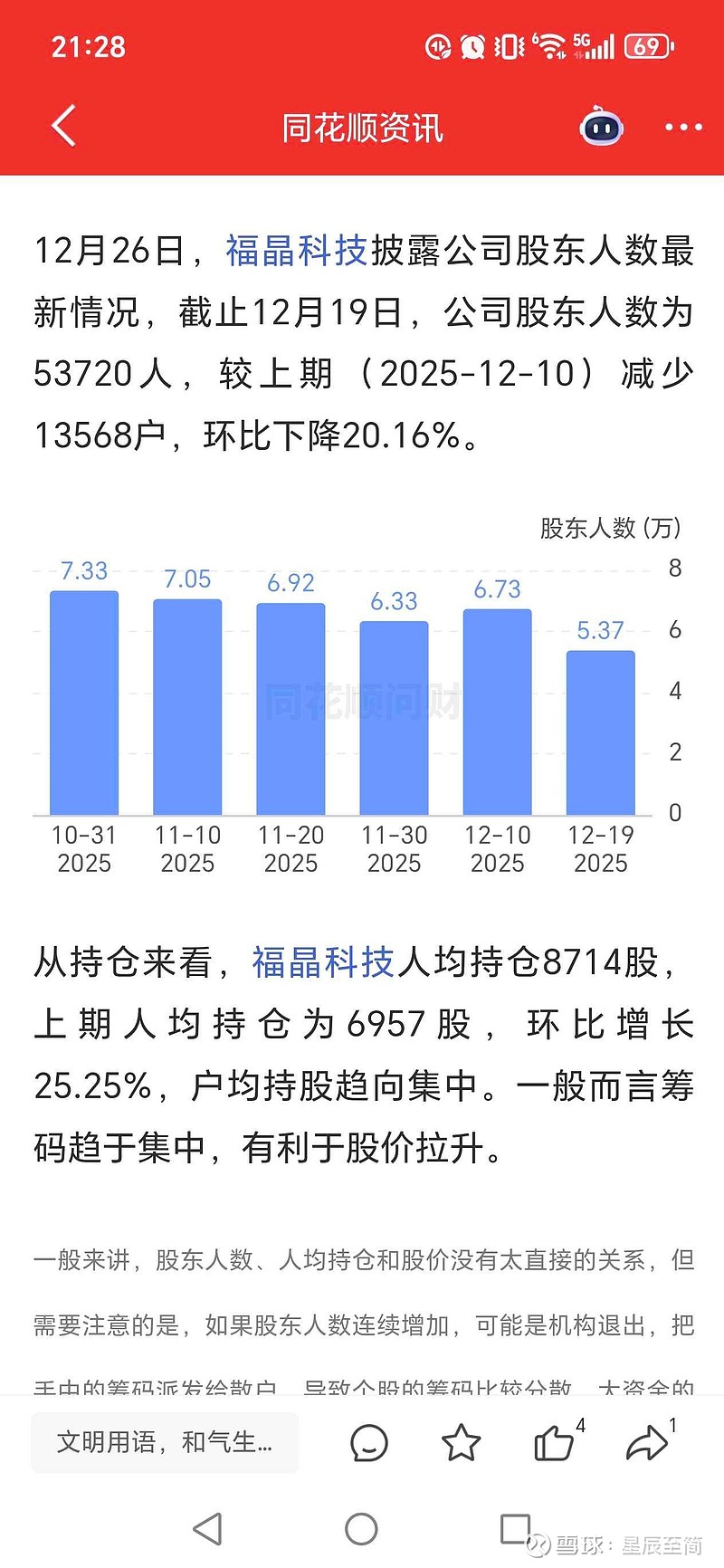The width and height of the screenshot is (724, 1568).
Task: Select the 12-19 2025 bar in chart
Action: (600, 731)
